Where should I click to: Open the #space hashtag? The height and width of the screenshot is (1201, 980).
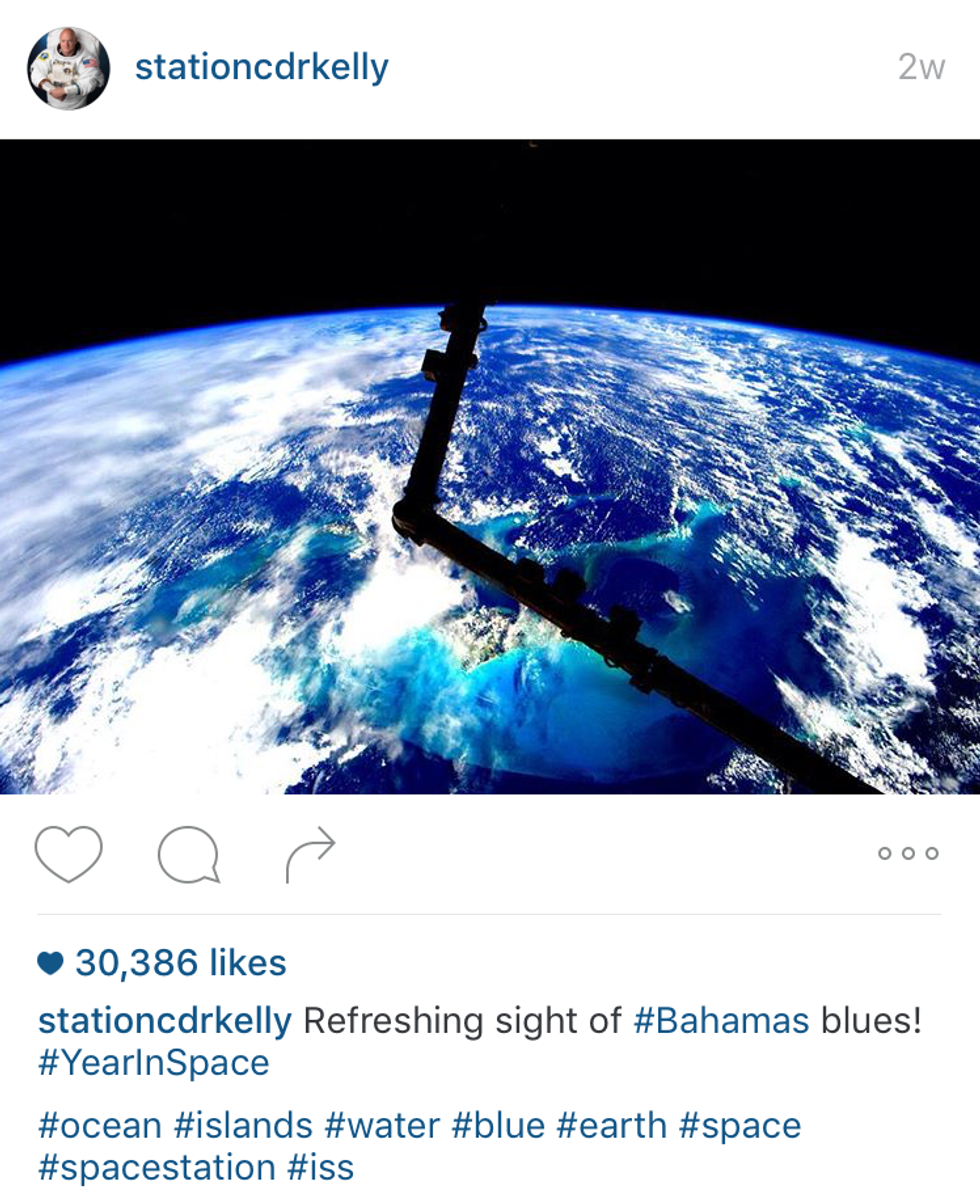[740, 1125]
